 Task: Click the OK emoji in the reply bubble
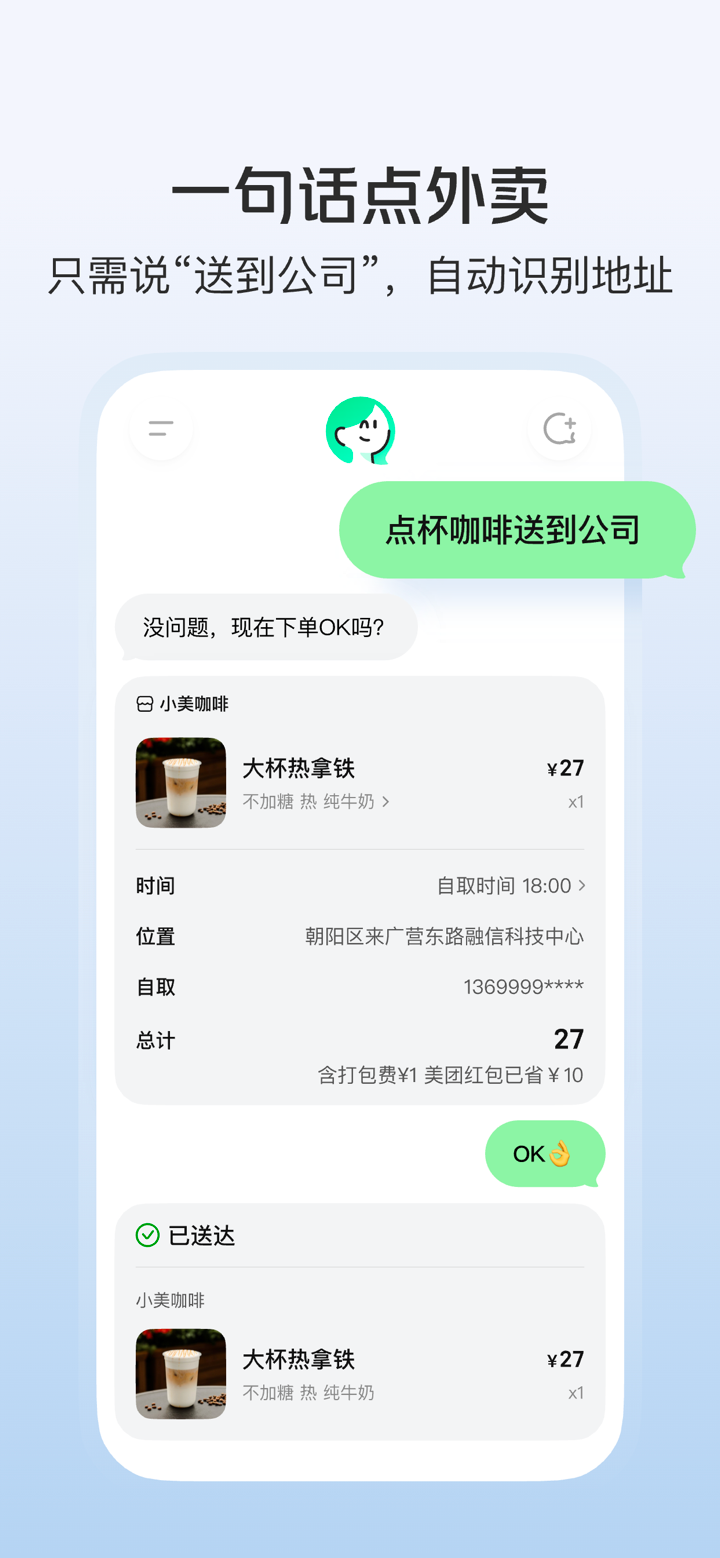tap(560, 1153)
